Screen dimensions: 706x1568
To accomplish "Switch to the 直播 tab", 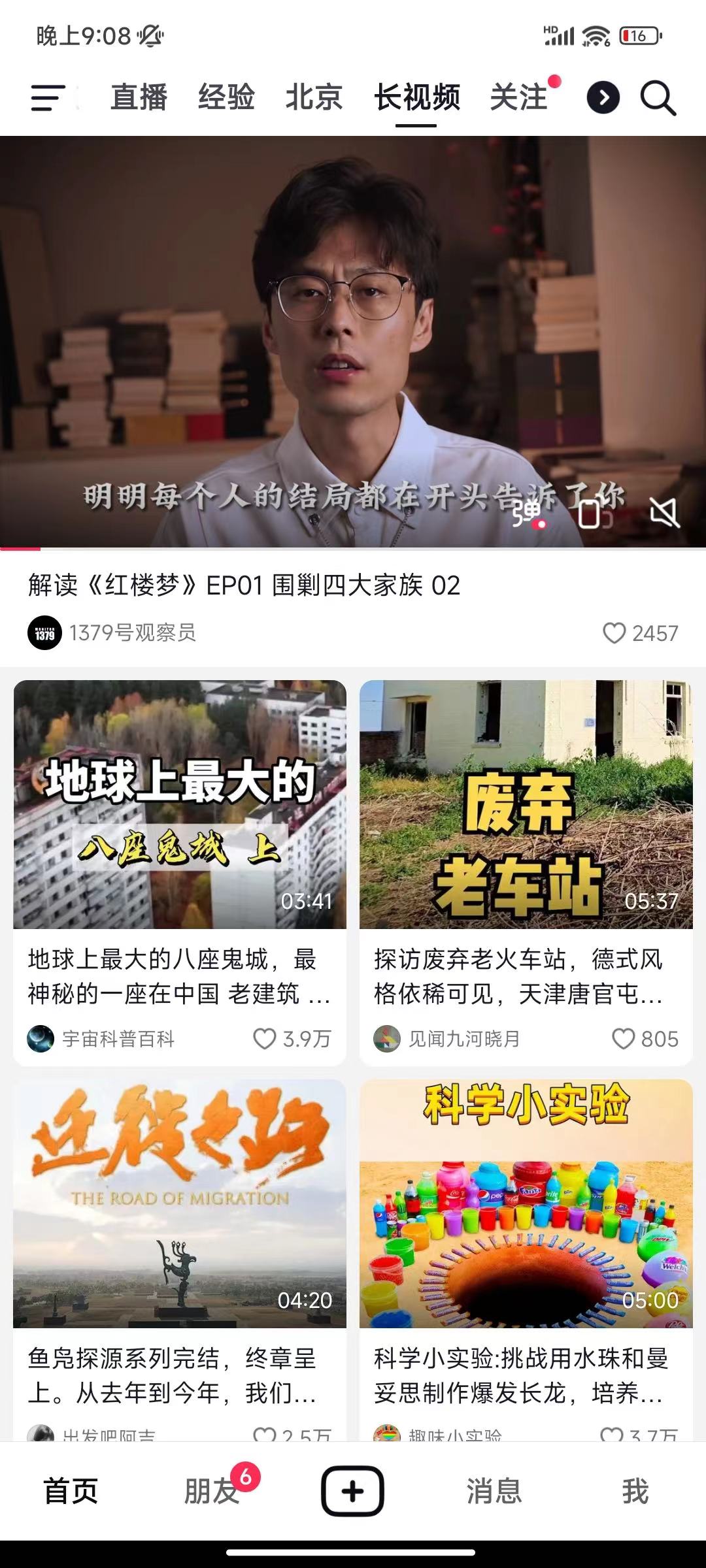I will tap(139, 98).
